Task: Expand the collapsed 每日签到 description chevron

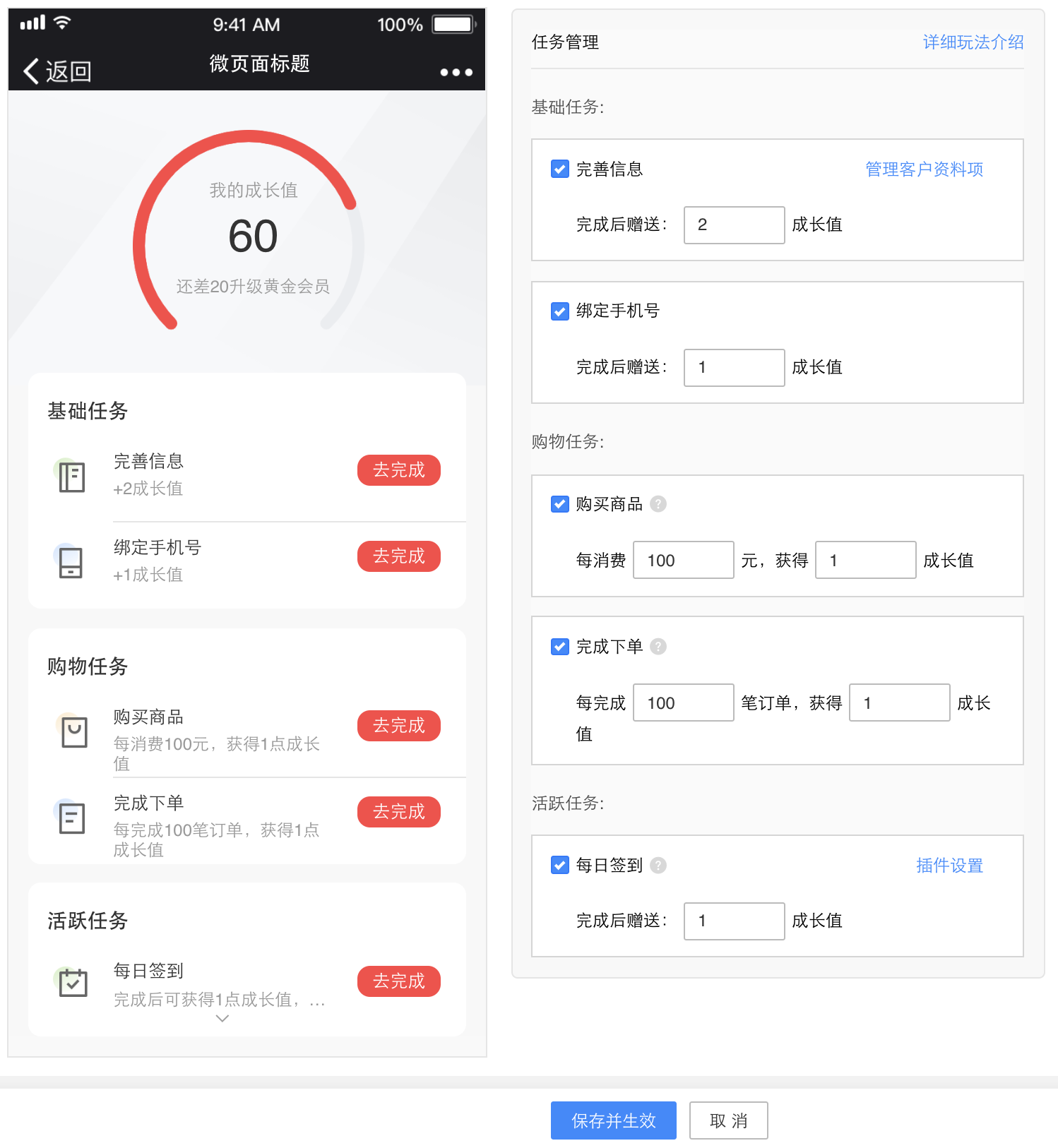Action: tap(222, 1017)
